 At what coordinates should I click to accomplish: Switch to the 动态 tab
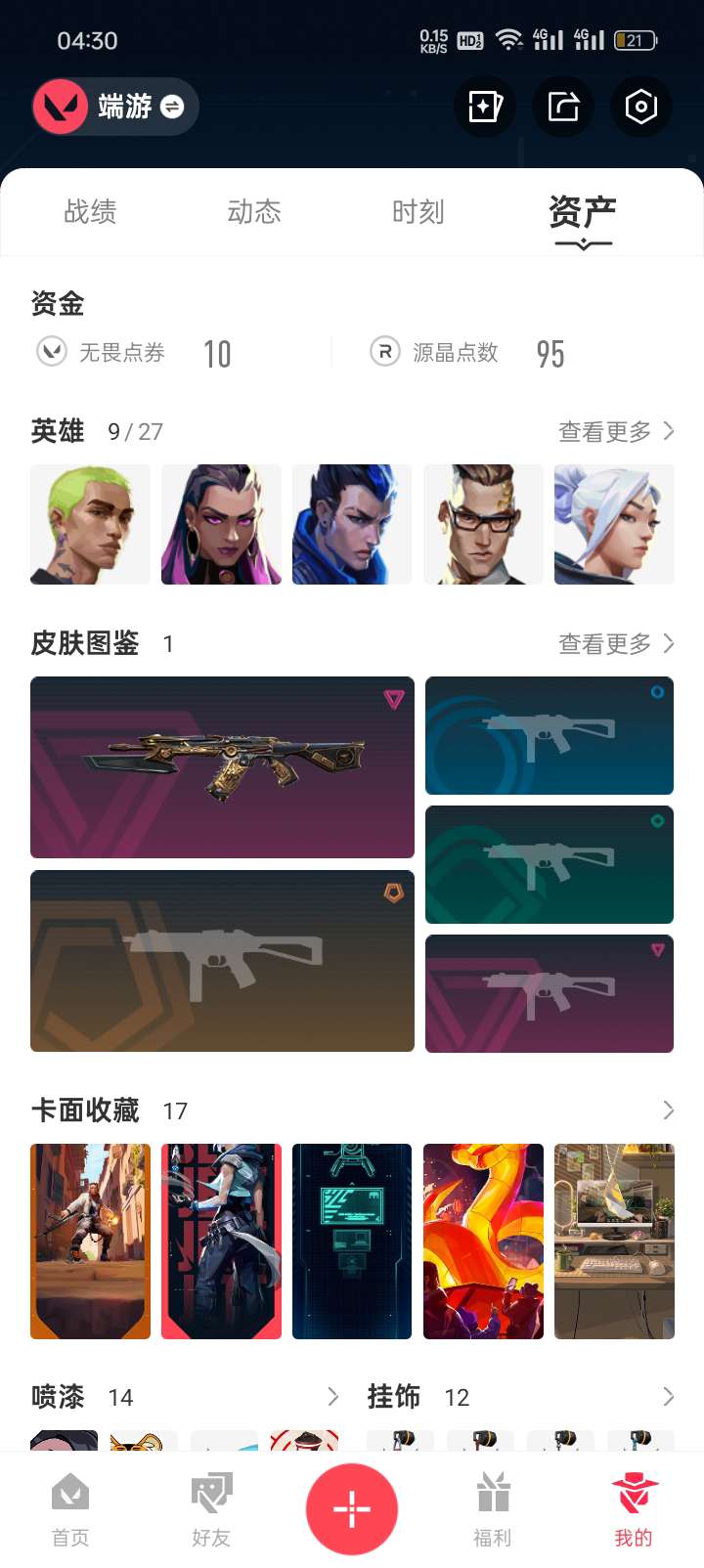pos(254,212)
